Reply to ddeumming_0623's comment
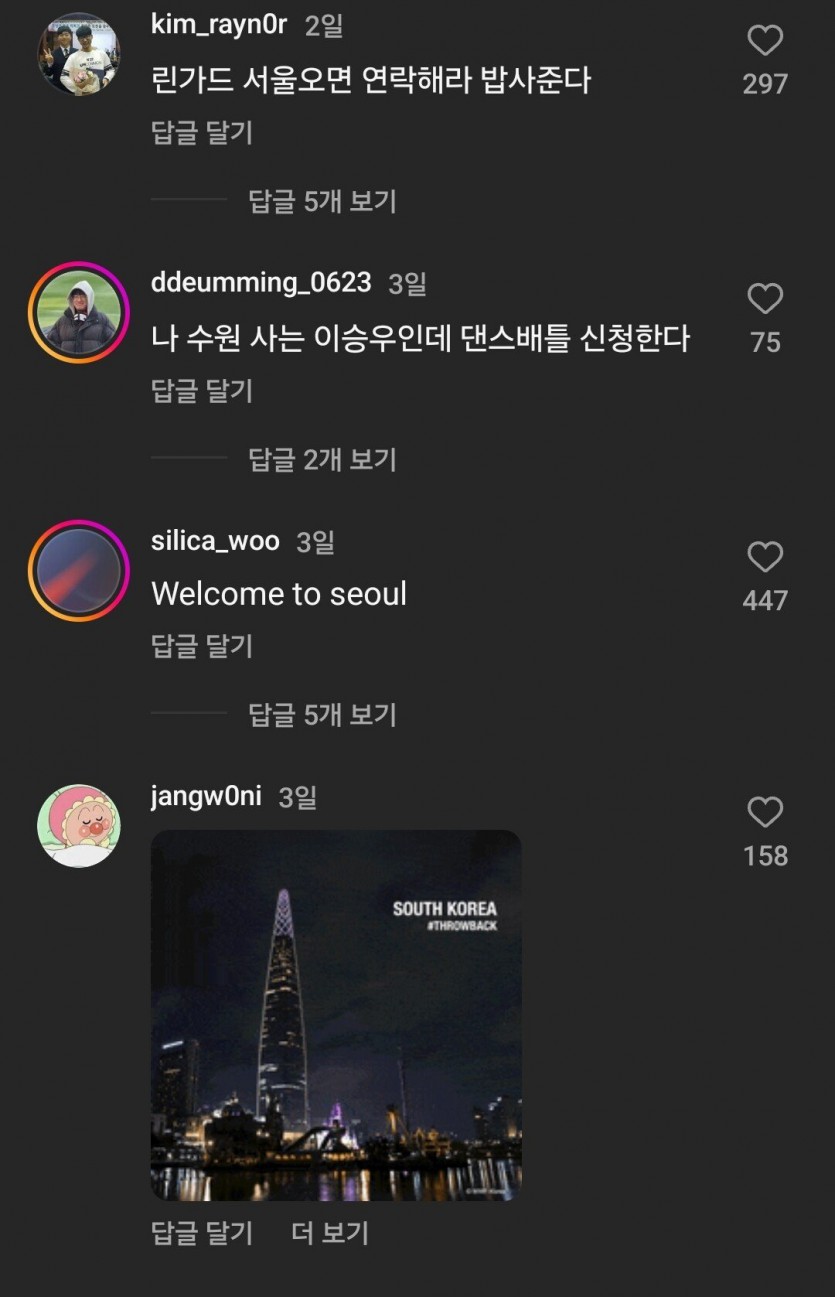 click(x=202, y=391)
